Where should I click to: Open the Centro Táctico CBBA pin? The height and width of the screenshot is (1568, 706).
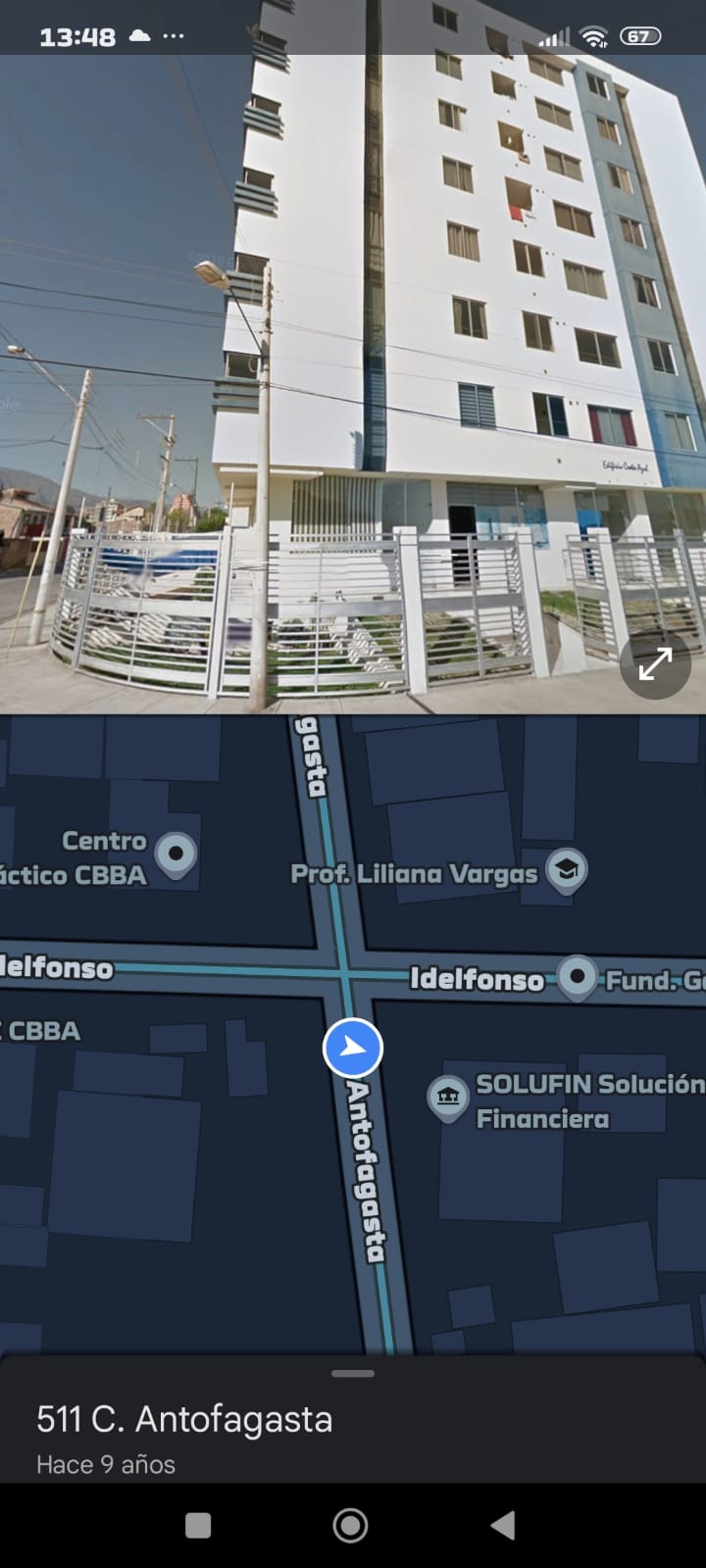click(x=176, y=854)
